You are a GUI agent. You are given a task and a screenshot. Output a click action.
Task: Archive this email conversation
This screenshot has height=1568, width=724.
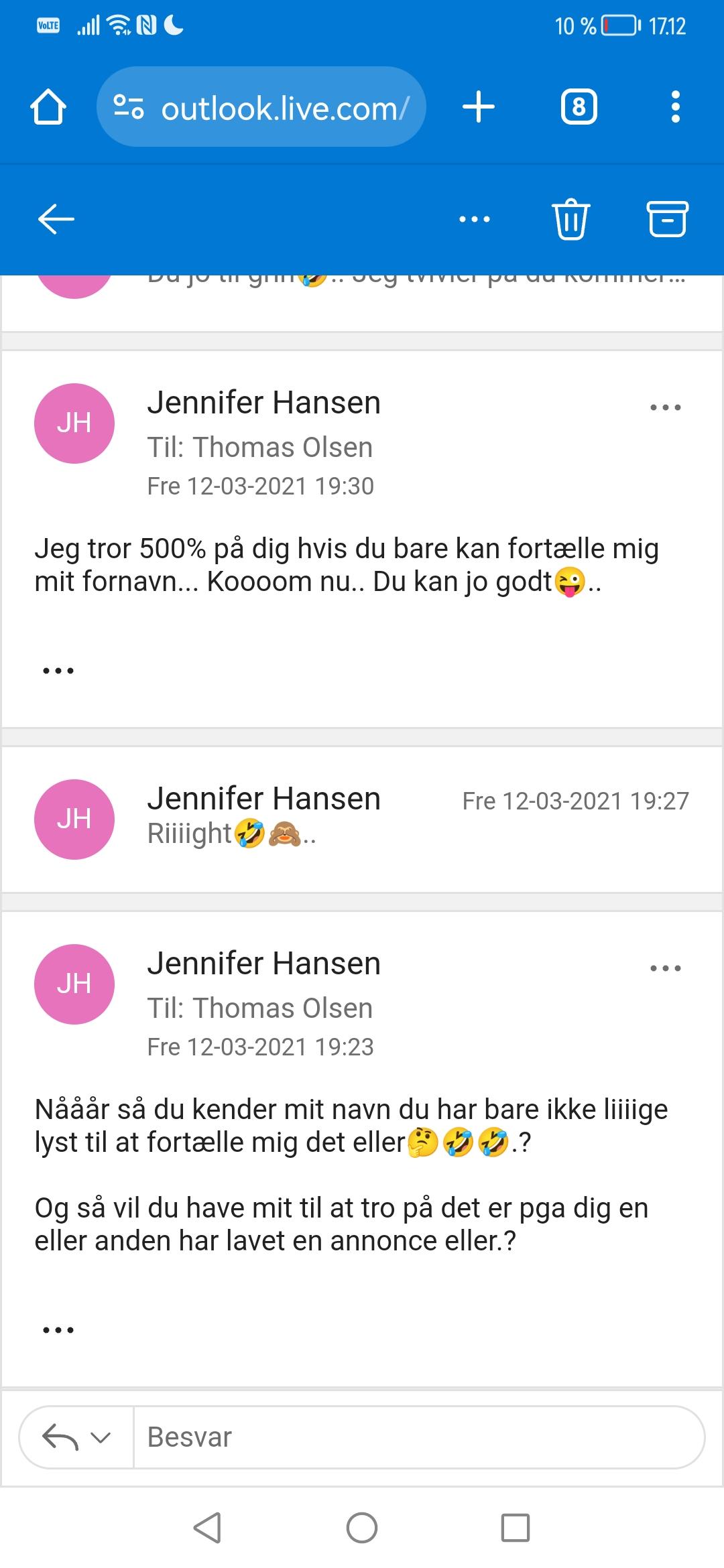pos(667,219)
